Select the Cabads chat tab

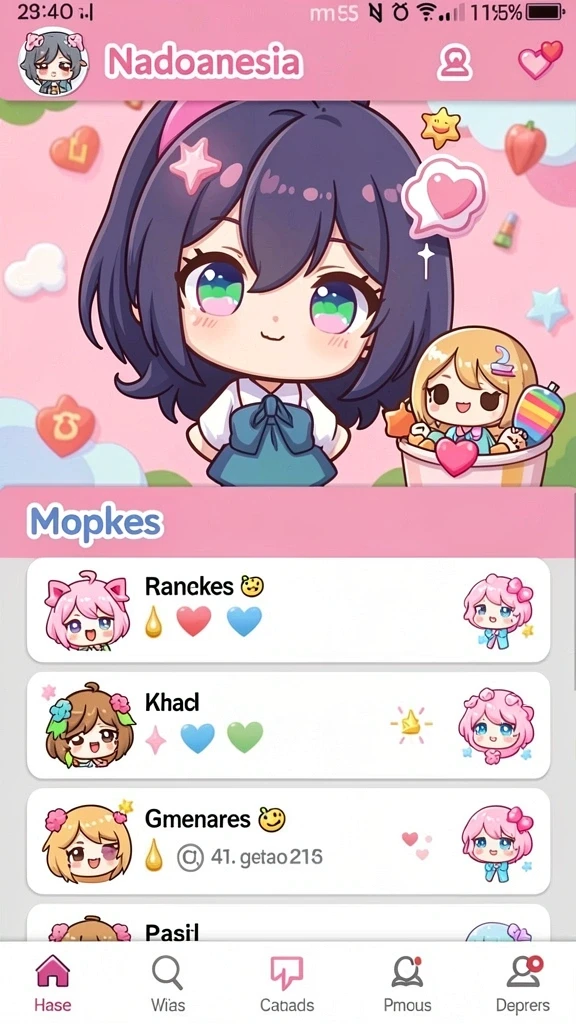tap(287, 984)
